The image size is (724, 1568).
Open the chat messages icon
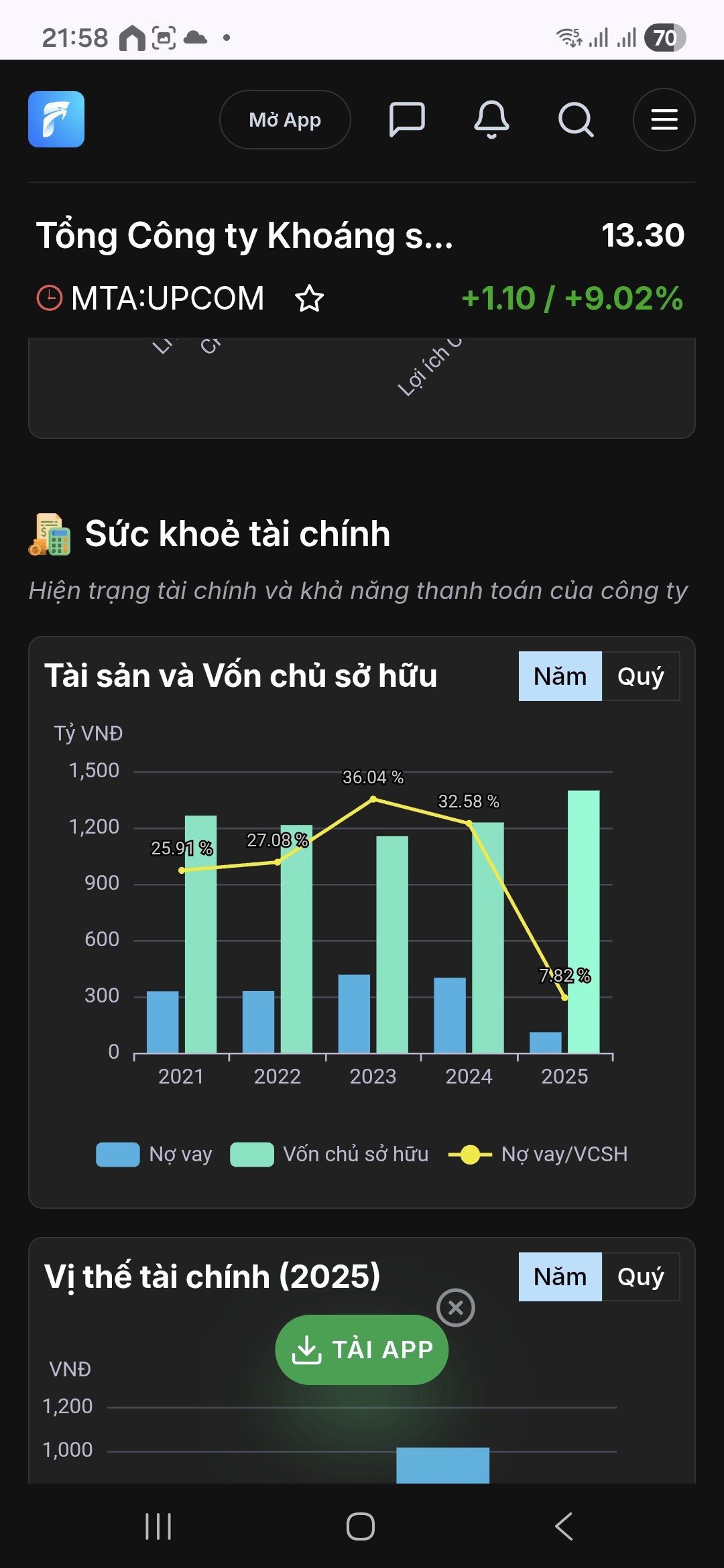pos(407,120)
